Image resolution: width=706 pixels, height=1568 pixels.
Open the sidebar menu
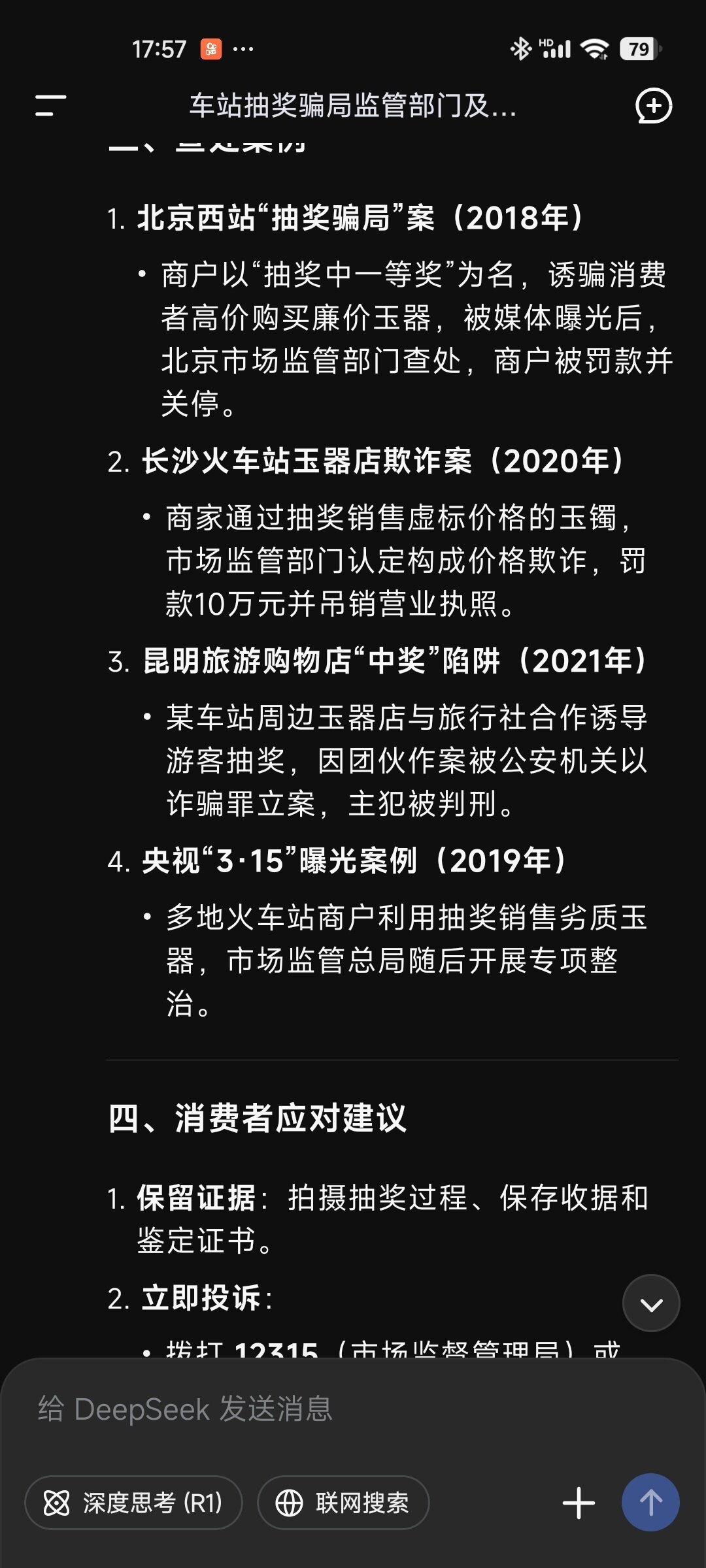[x=51, y=106]
